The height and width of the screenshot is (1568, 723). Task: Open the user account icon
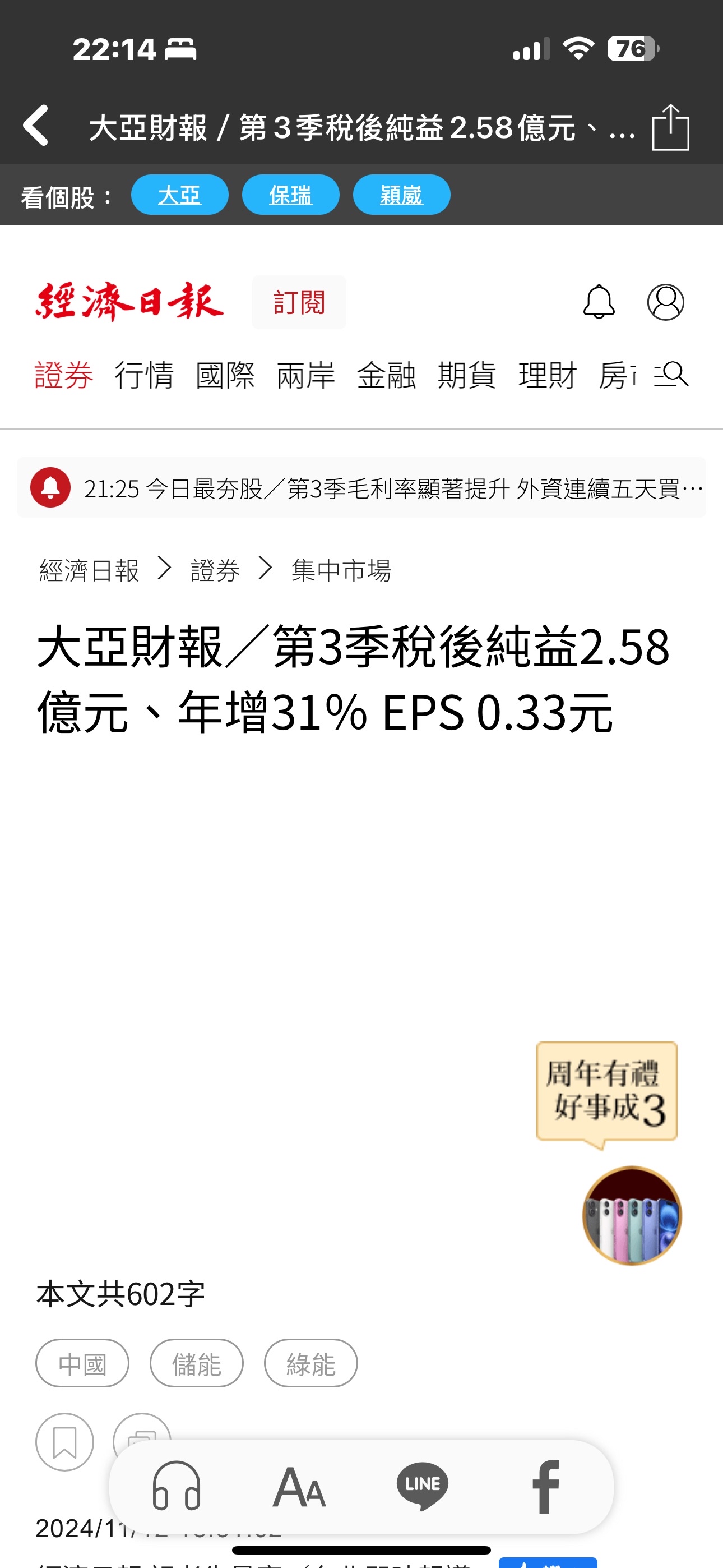point(665,302)
